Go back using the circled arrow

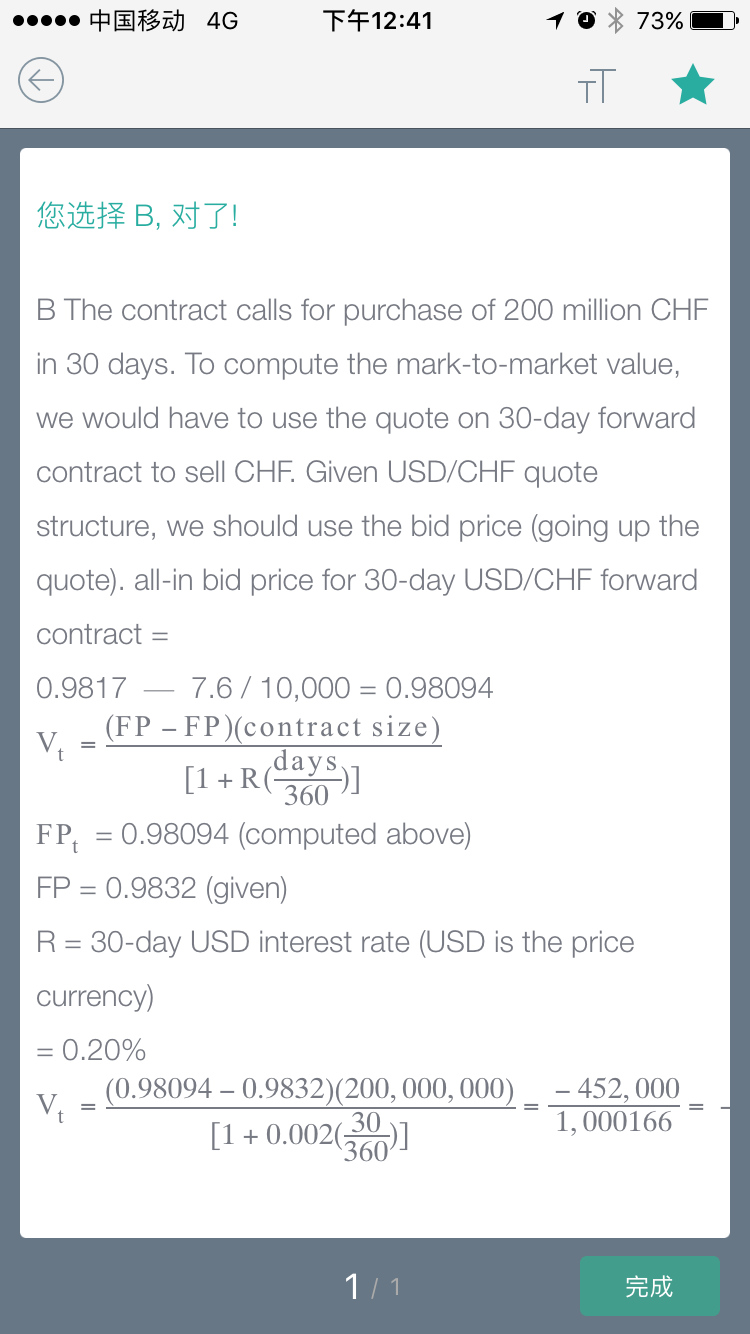(x=41, y=80)
